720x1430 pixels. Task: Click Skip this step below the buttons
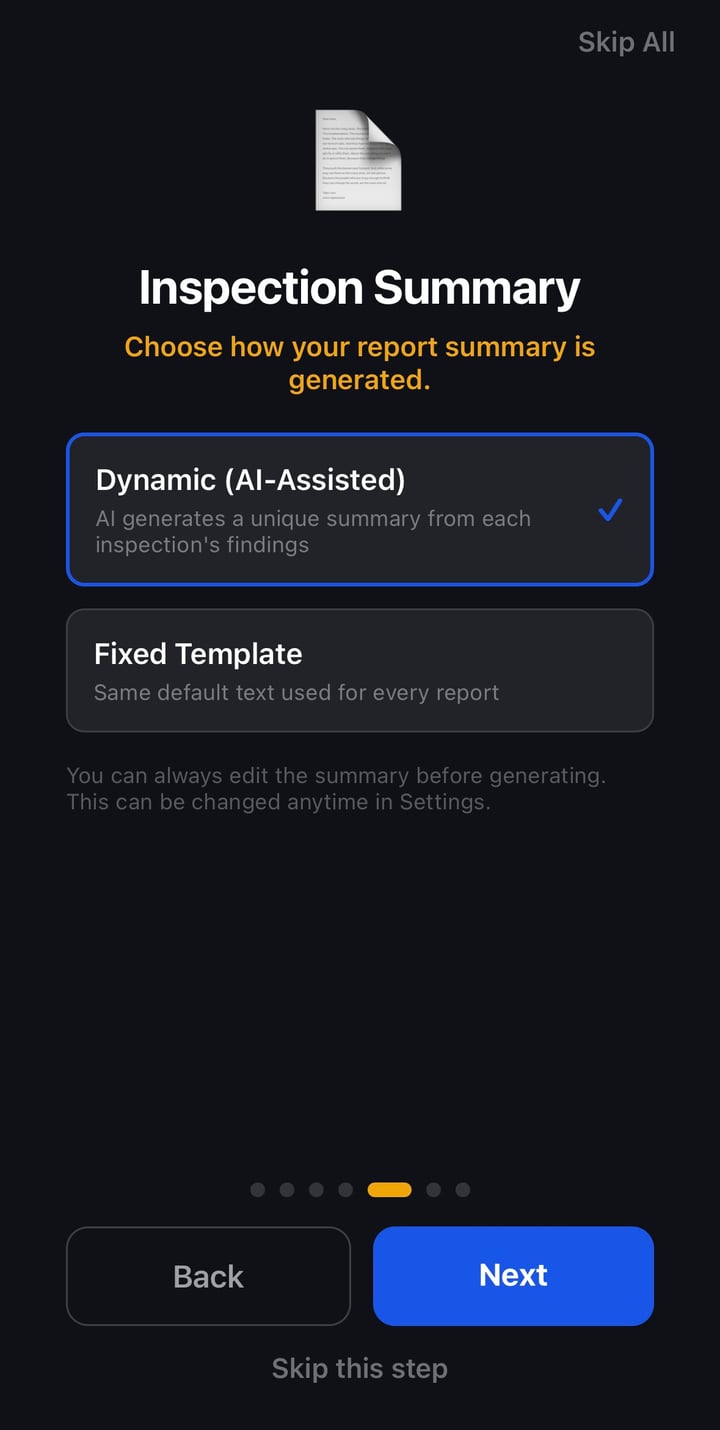(360, 1368)
